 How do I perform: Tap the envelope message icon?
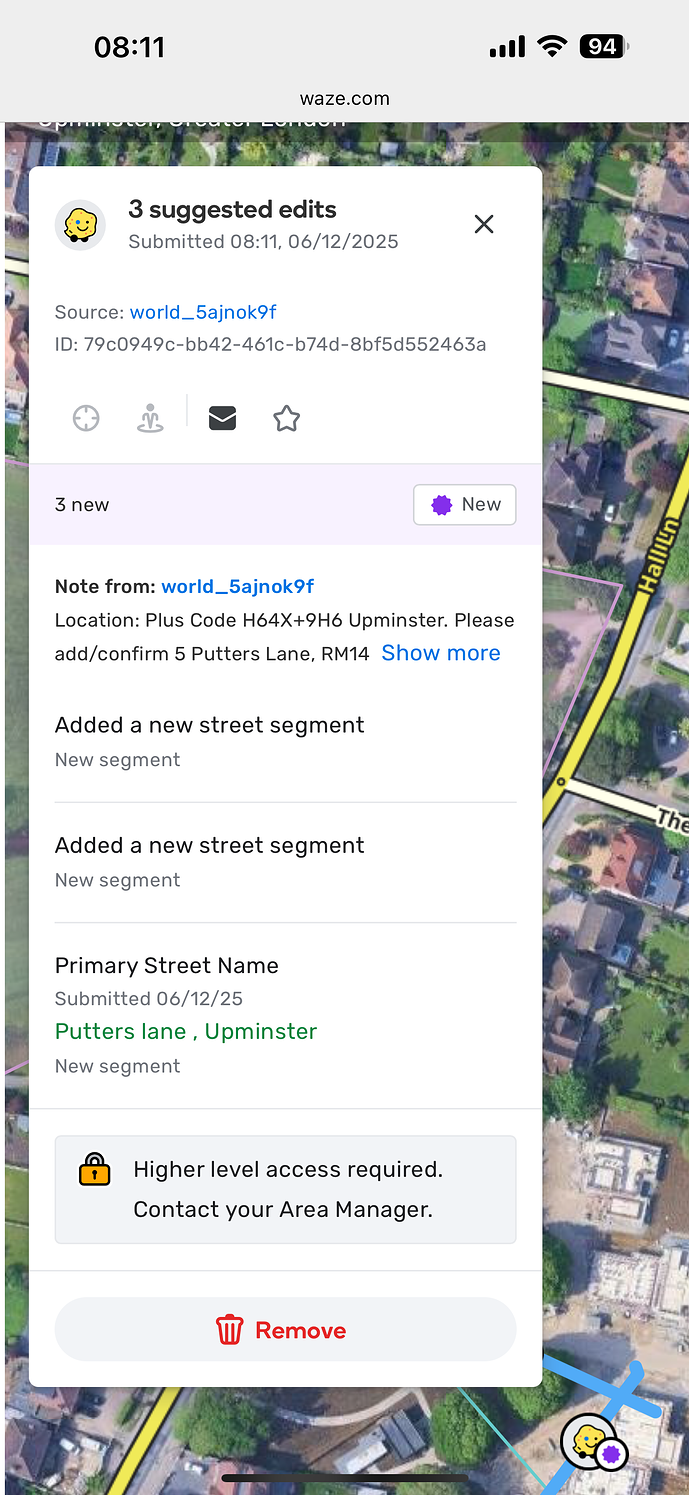pos(222,418)
